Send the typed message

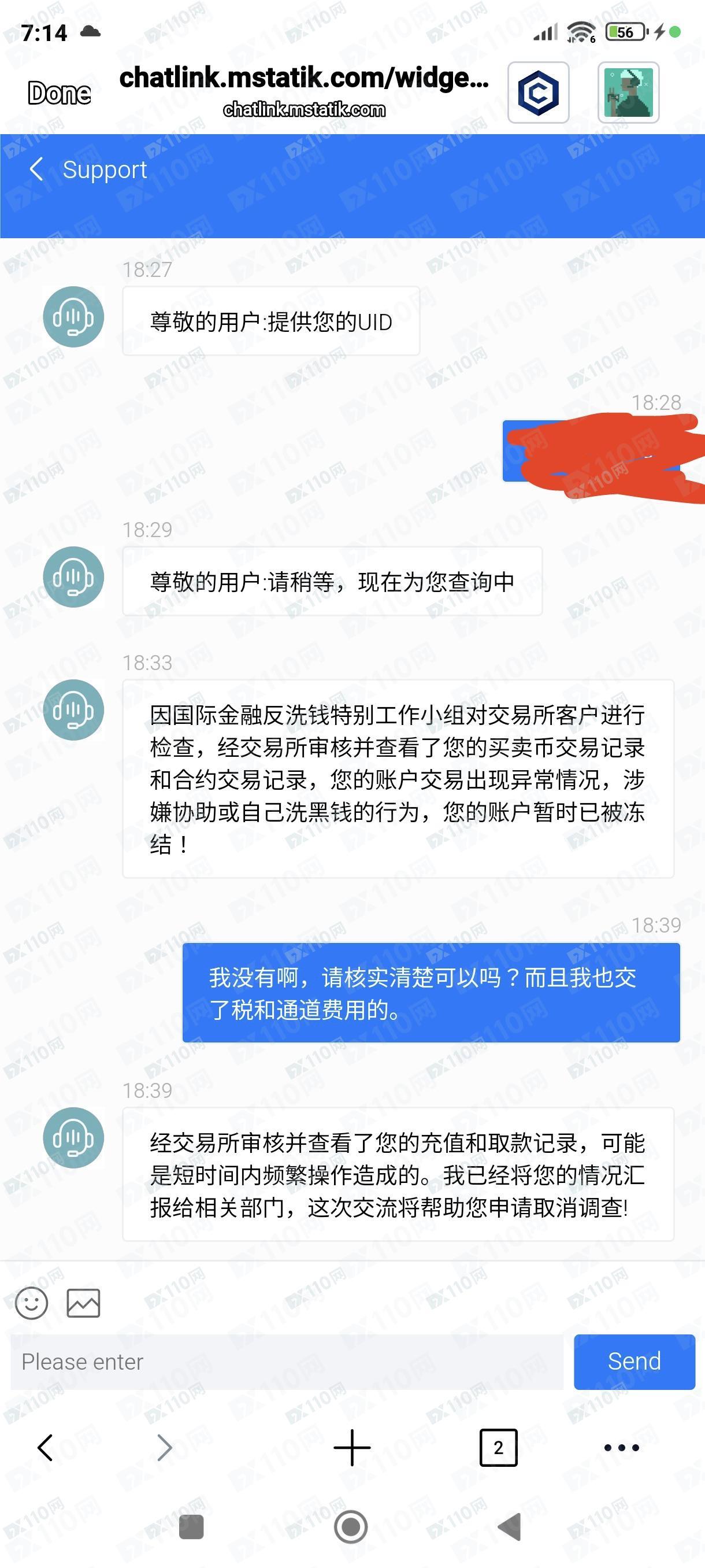(634, 1362)
